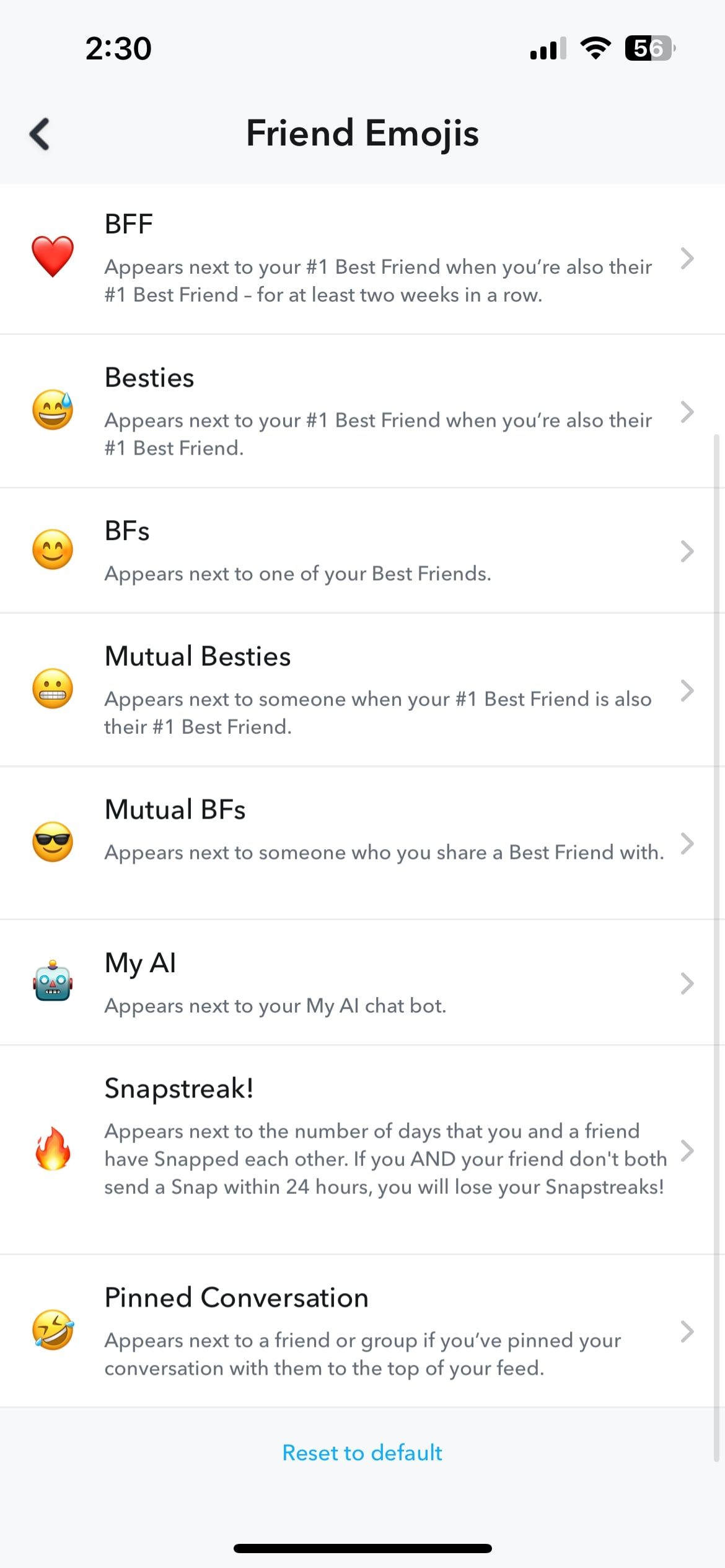Open the BFF emoji setting
Image resolution: width=725 pixels, height=1568 pixels.
coord(362,259)
